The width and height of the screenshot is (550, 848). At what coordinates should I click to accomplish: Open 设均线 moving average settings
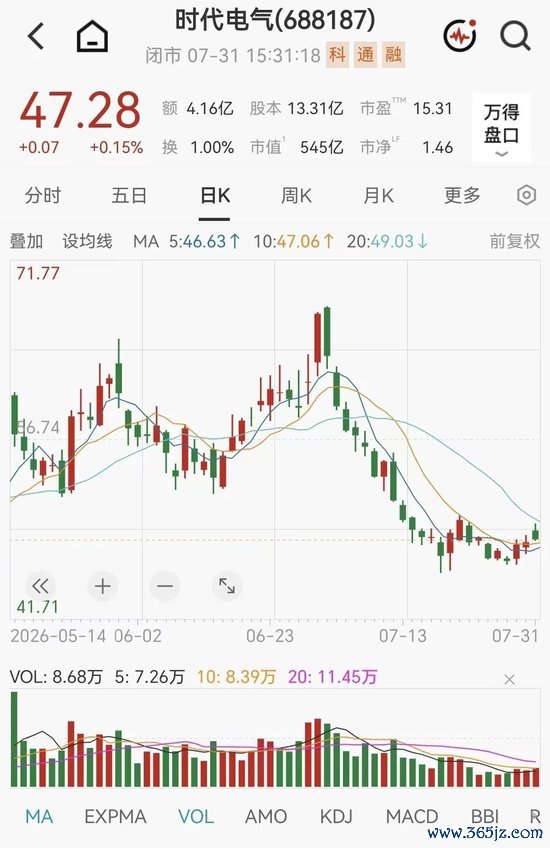(x=87, y=241)
